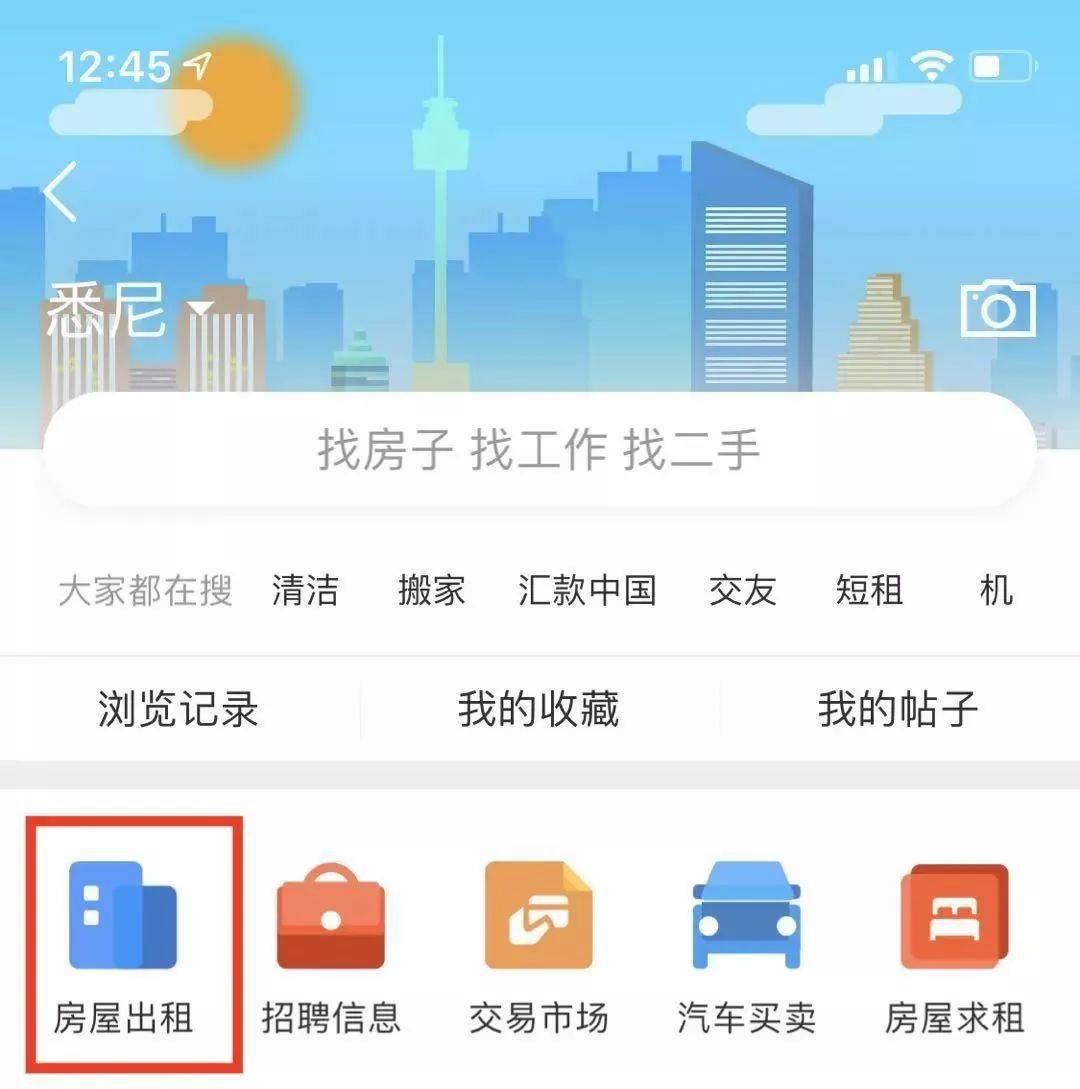Image resolution: width=1080 pixels, height=1089 pixels.
Task: Open the 房屋求租 category
Action: pos(954,945)
